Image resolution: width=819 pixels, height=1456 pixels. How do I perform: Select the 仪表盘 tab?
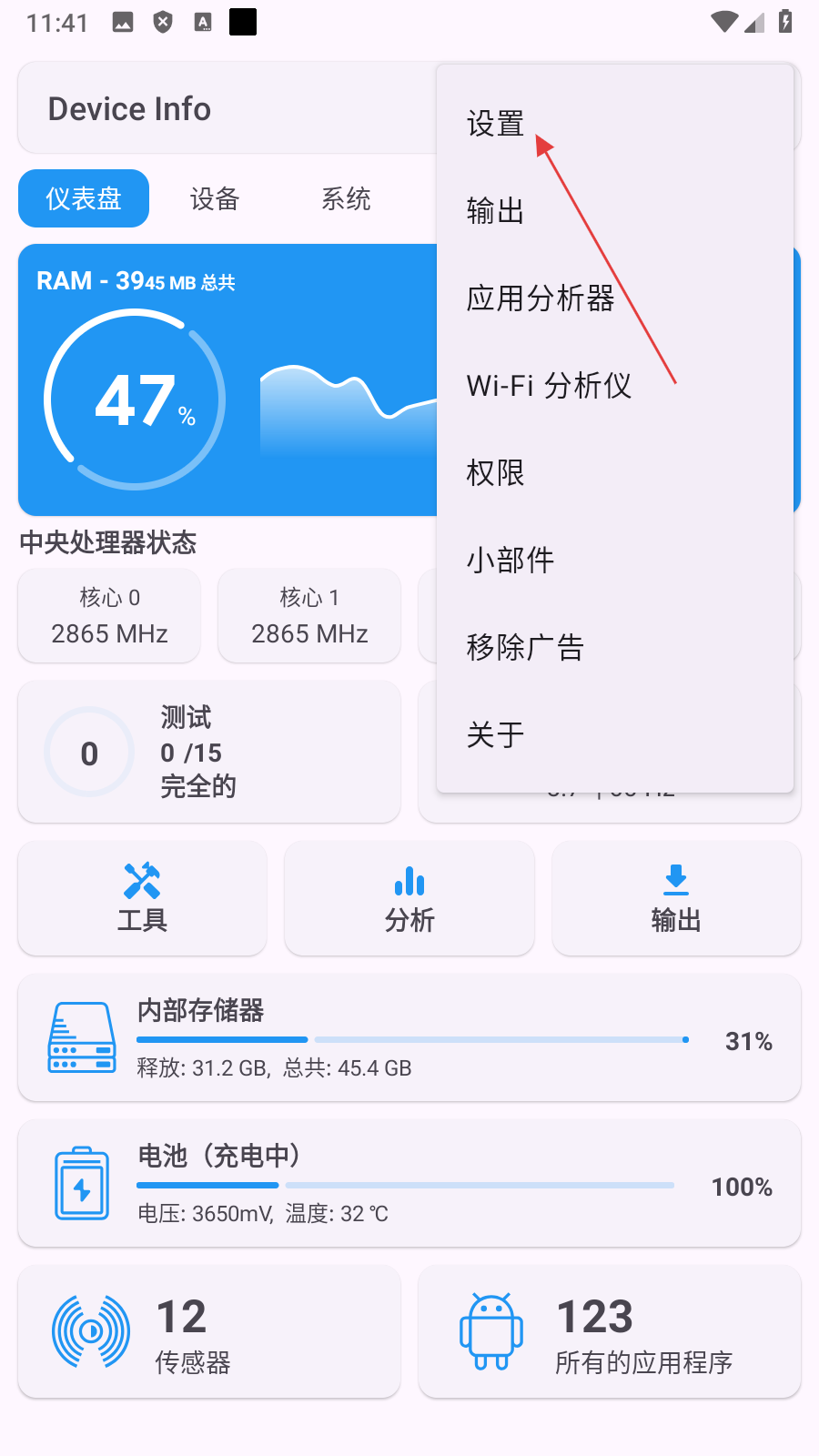84,198
